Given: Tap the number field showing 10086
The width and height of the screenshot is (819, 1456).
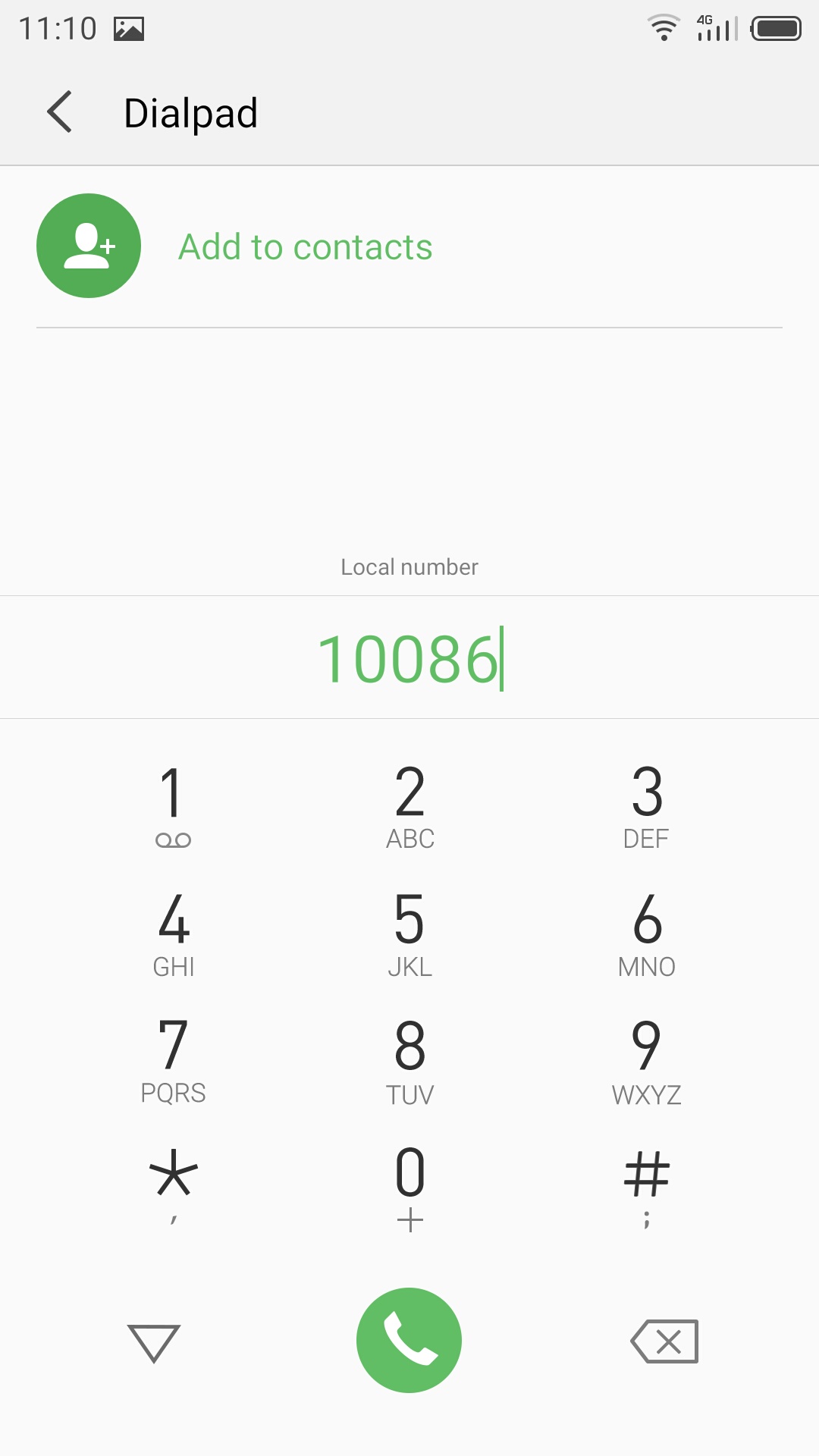Looking at the screenshot, I should click(409, 658).
